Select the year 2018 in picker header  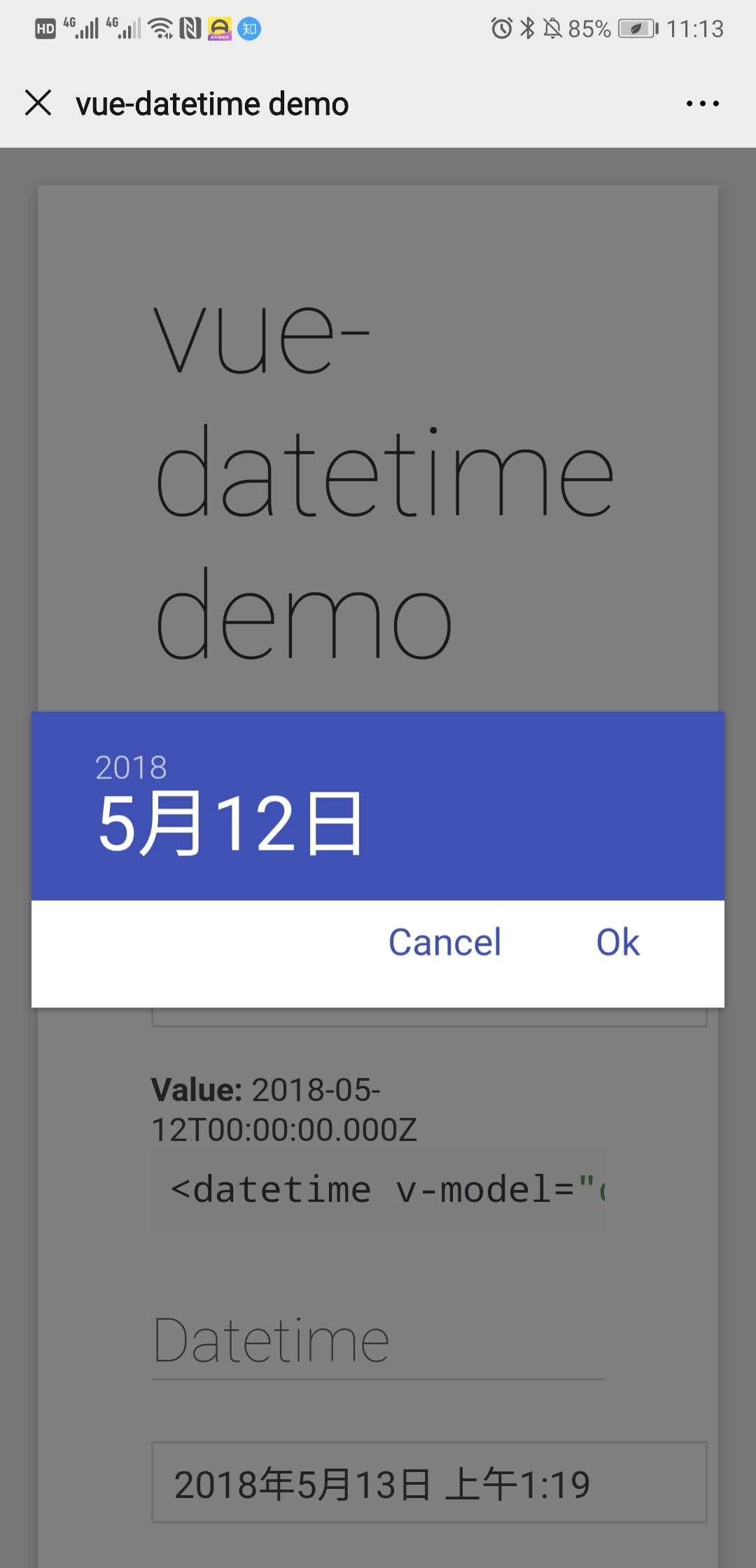pyautogui.click(x=131, y=767)
